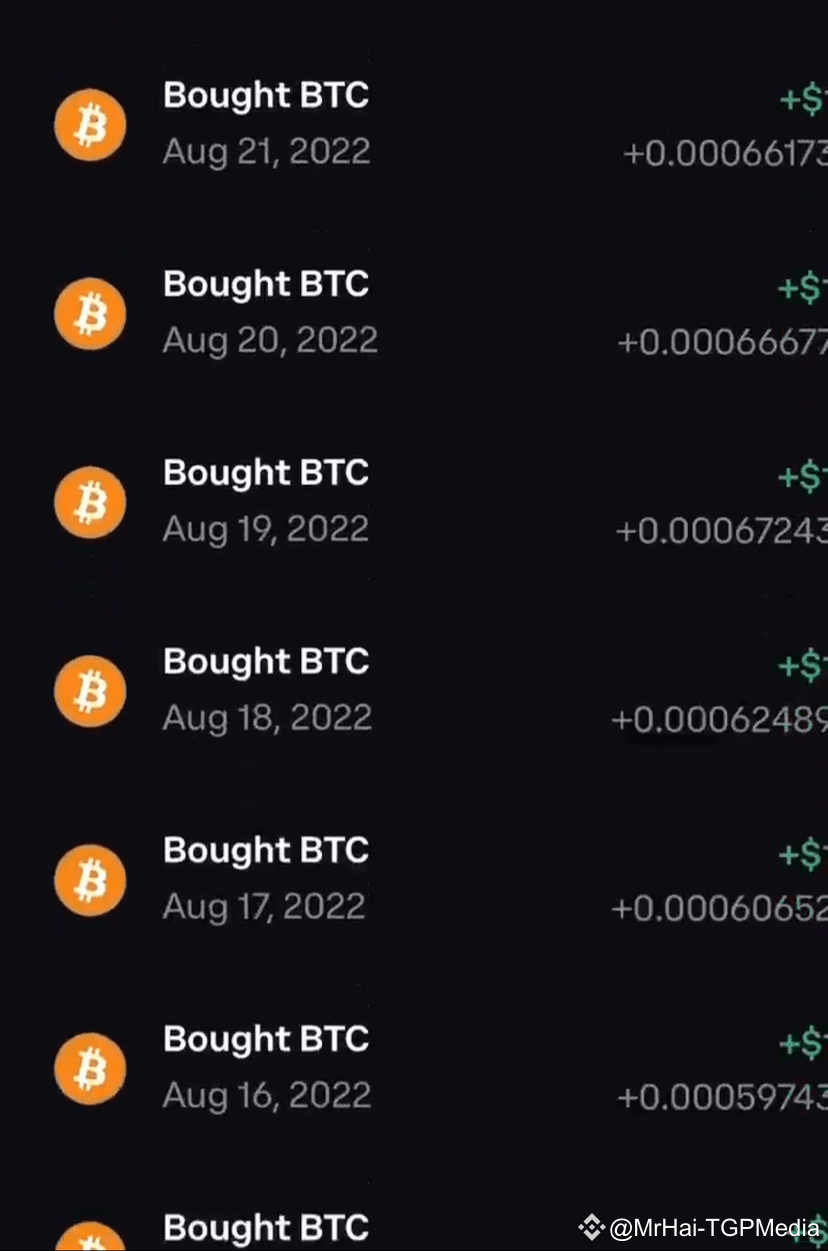Click the Bitcoin icon on Aug 16 transaction

(90, 1067)
